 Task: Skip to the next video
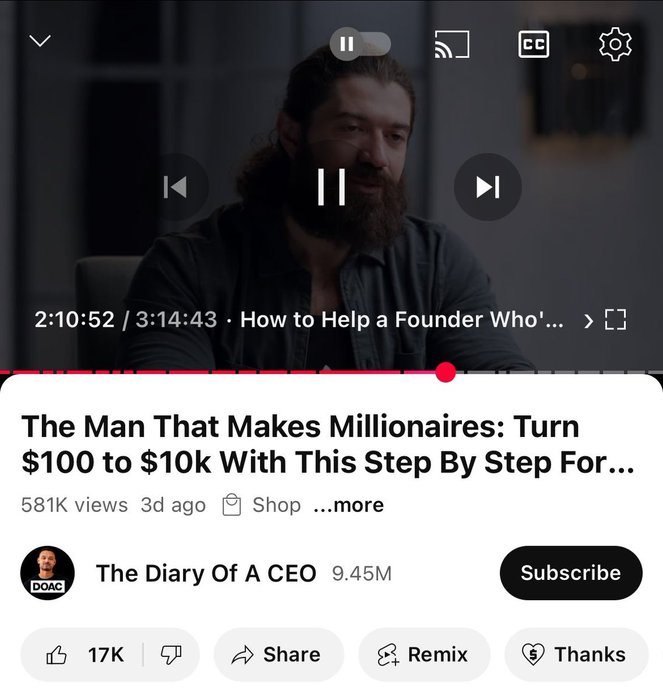click(487, 186)
